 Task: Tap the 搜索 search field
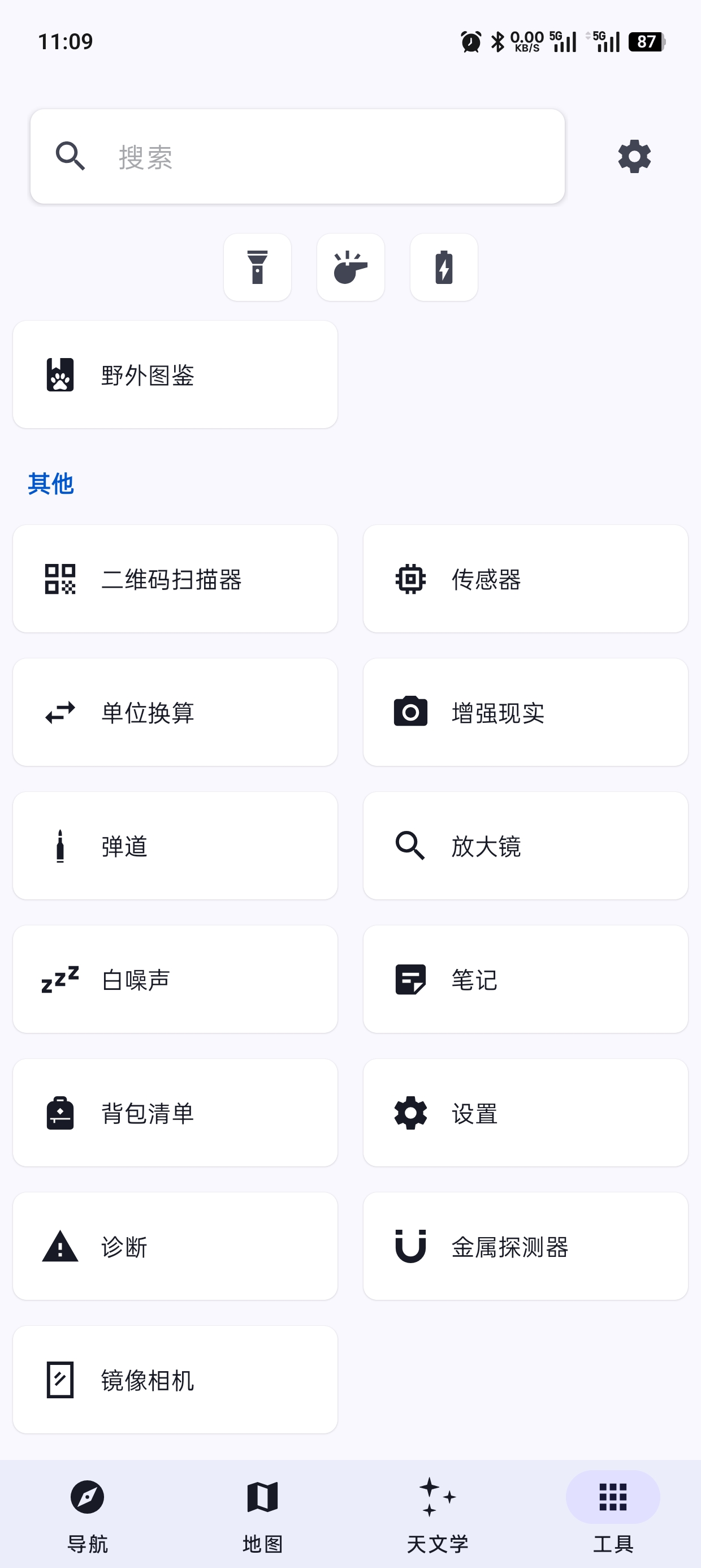tap(297, 157)
